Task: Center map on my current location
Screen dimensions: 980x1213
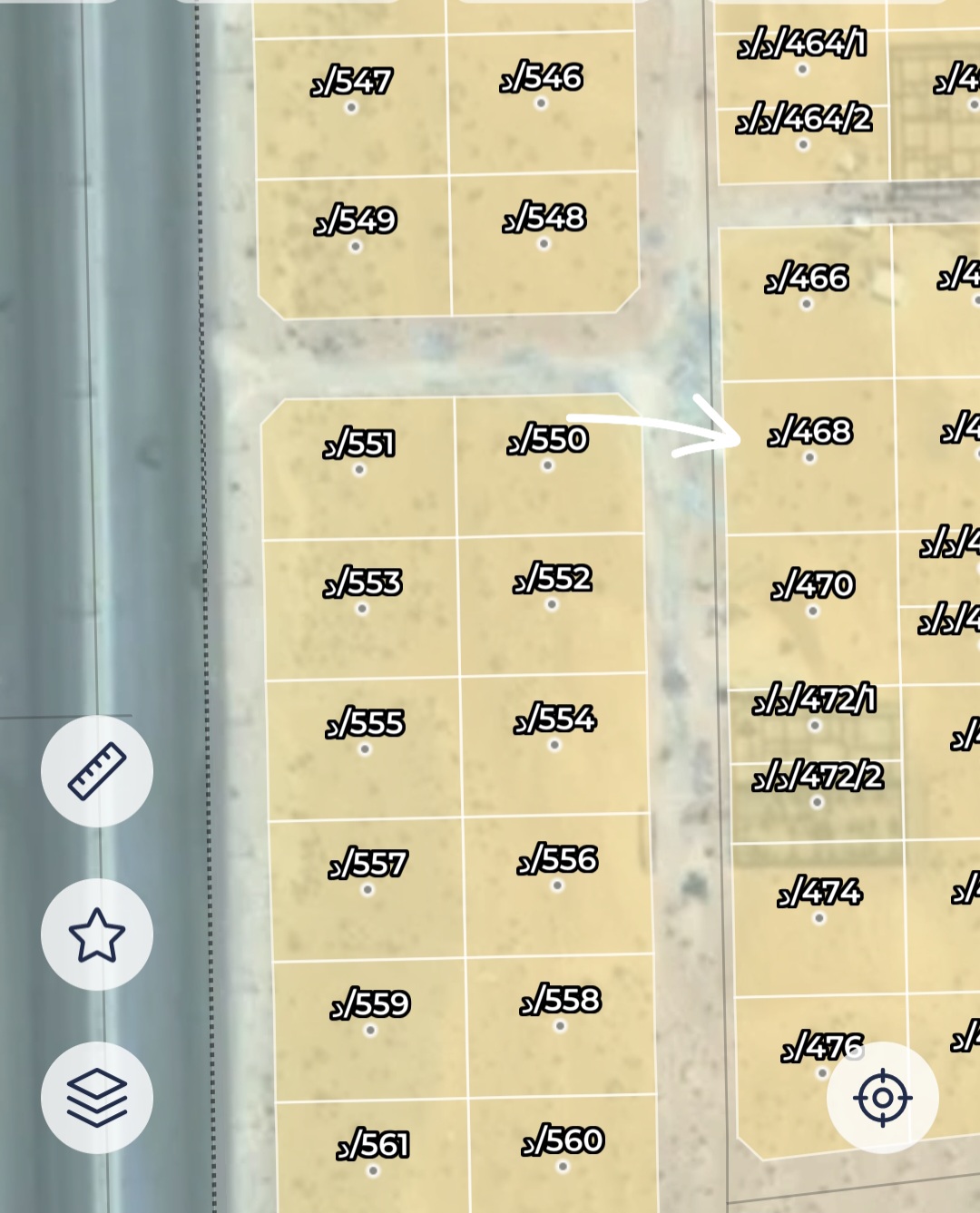Action: coord(882,1097)
